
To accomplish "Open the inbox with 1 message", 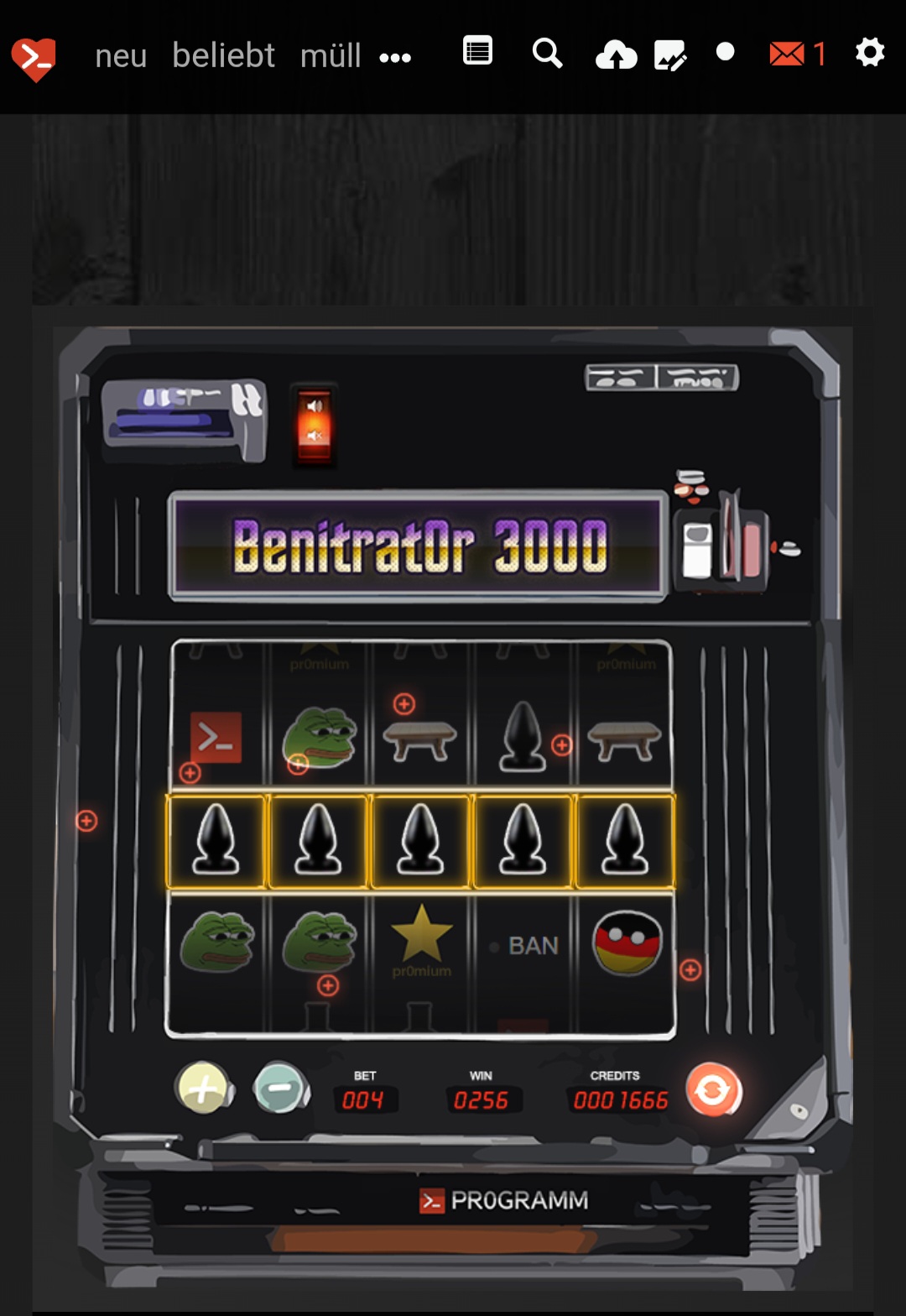I will [797, 55].
